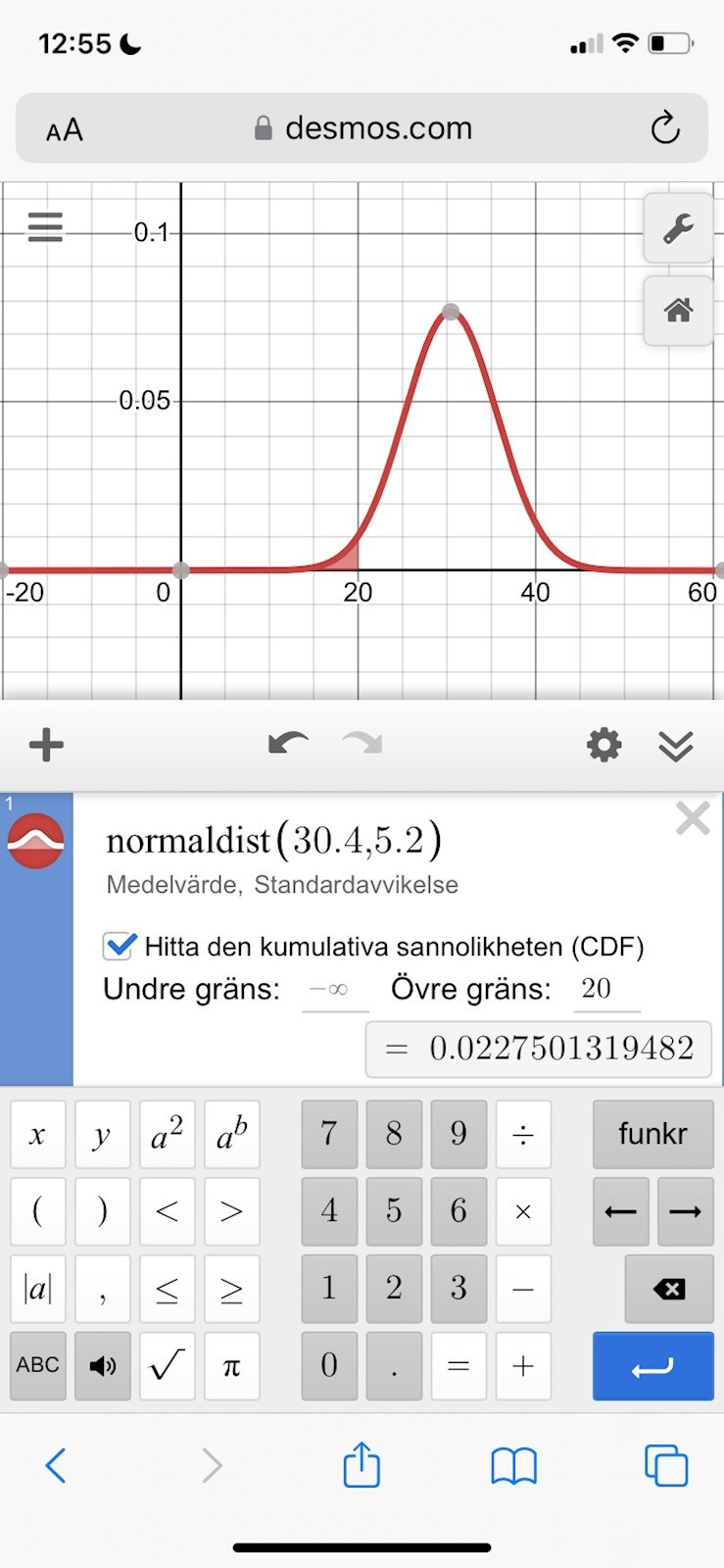Image resolution: width=724 pixels, height=1568 pixels.
Task: Open graph settings wrench
Action: pyautogui.click(x=678, y=228)
